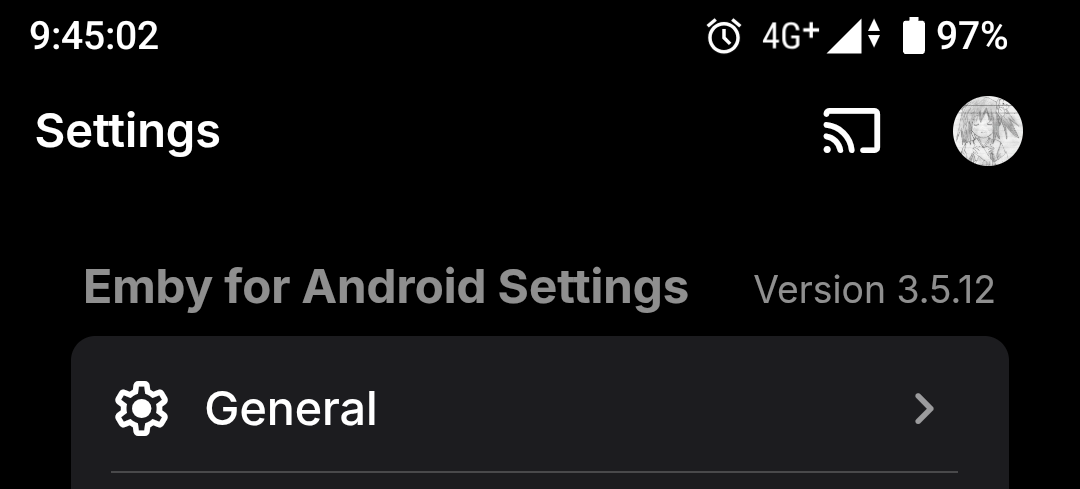Open the General settings row
The height and width of the screenshot is (489, 1080).
(x=538, y=409)
